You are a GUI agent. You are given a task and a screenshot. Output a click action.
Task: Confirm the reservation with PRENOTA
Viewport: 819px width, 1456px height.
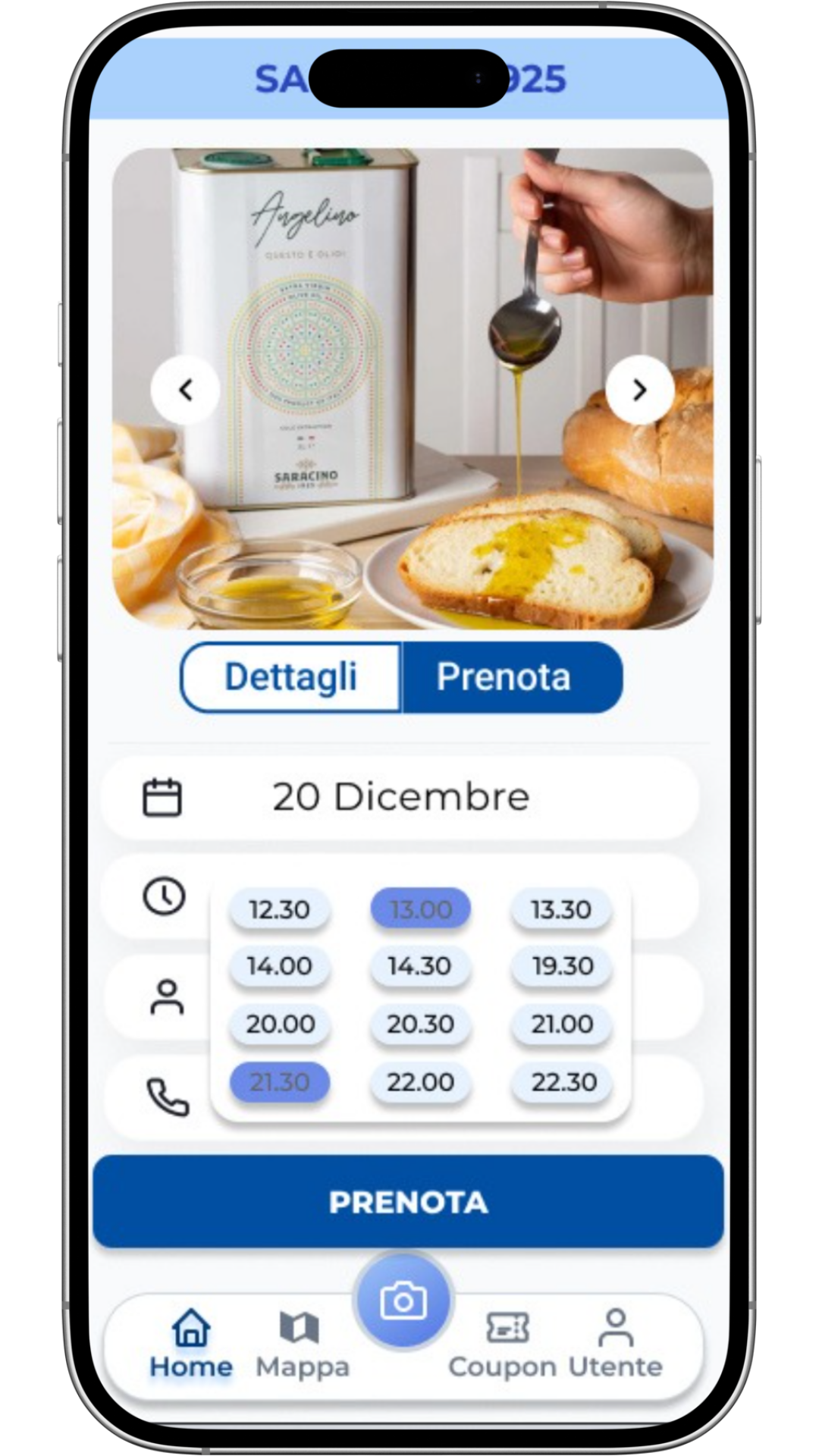(408, 1202)
